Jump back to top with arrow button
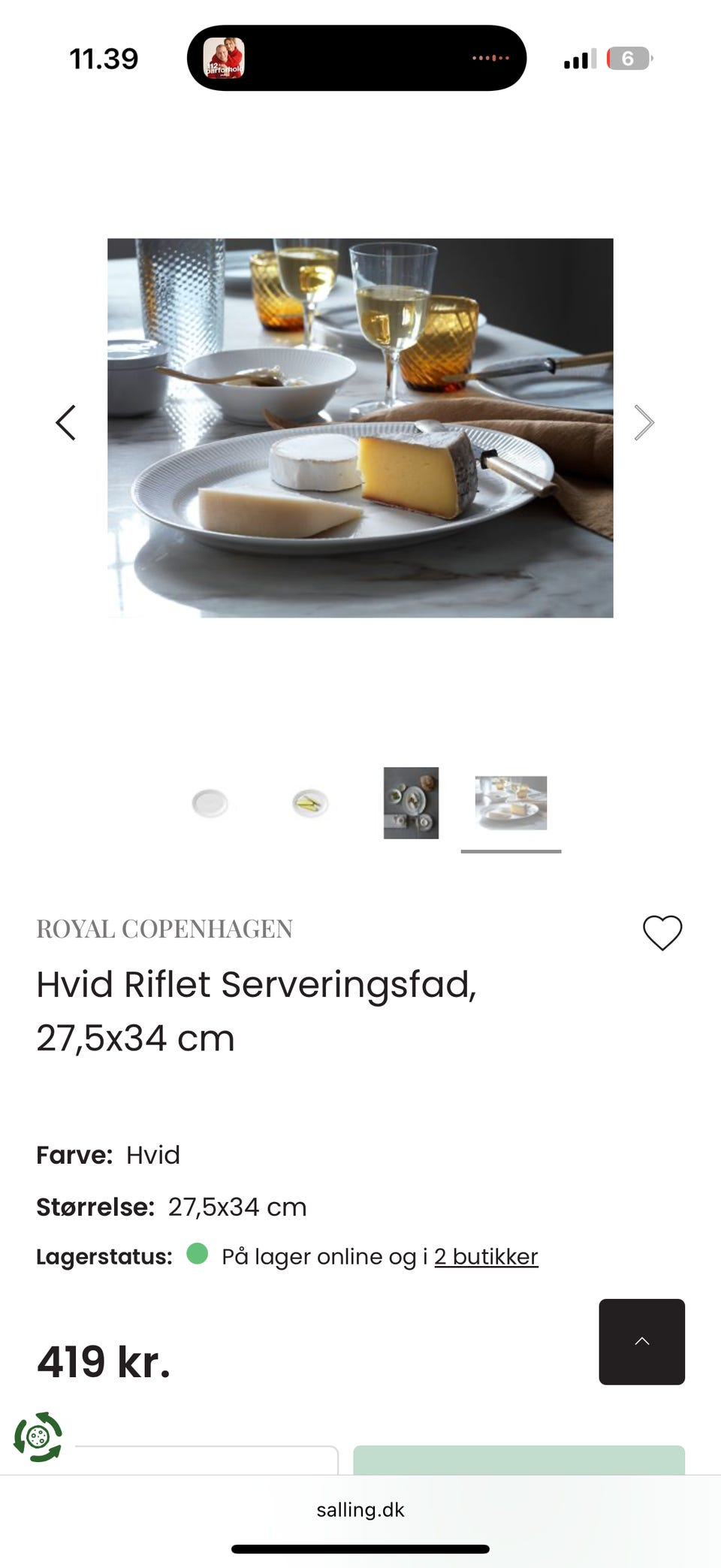Image resolution: width=721 pixels, height=1568 pixels. click(x=641, y=1341)
